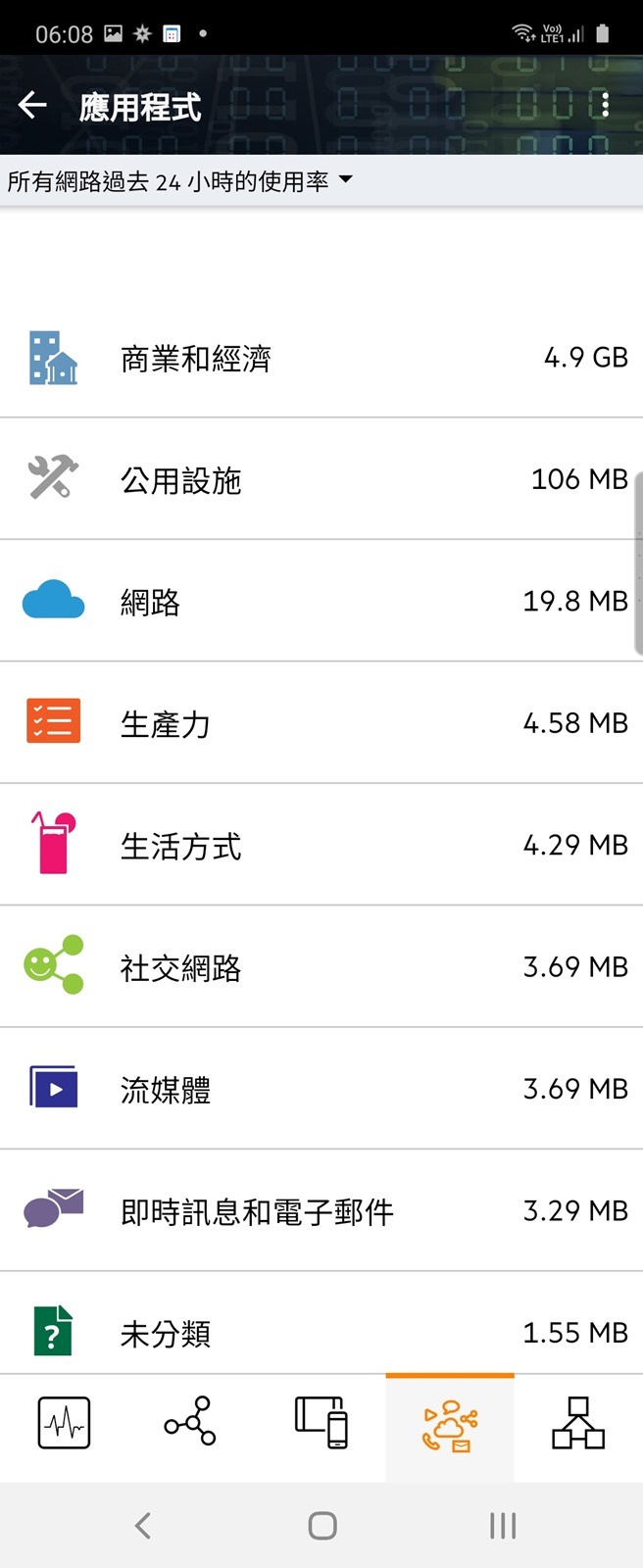The image size is (643, 1568).
Task: Open the 公用設施 category
Action: click(x=321, y=479)
